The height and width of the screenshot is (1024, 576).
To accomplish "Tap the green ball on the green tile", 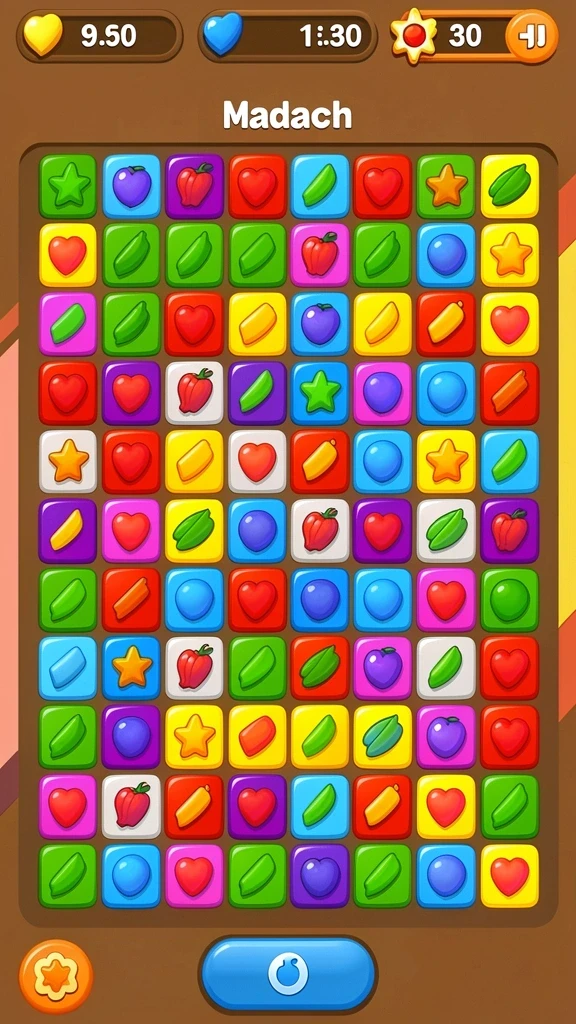I will point(509,601).
